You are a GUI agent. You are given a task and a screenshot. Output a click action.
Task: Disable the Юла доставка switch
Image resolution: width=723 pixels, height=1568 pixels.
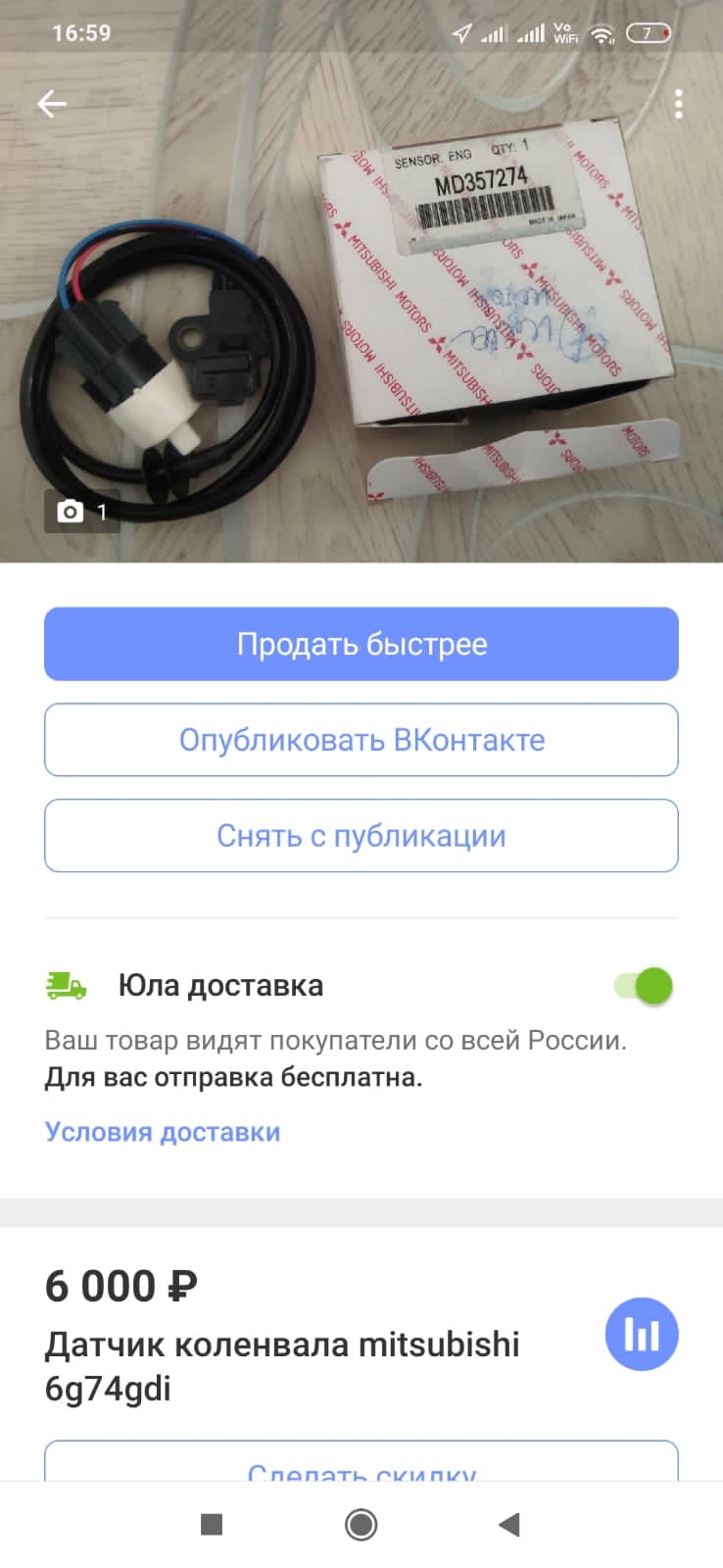pos(644,985)
